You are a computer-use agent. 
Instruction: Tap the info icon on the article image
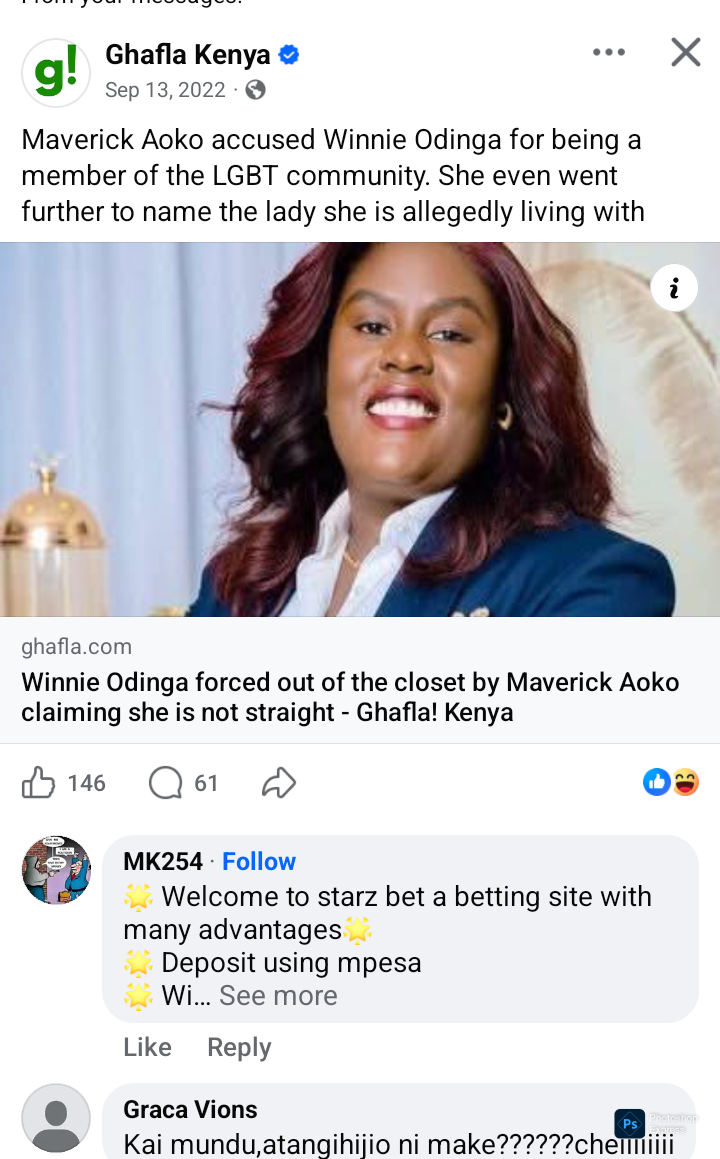674,289
